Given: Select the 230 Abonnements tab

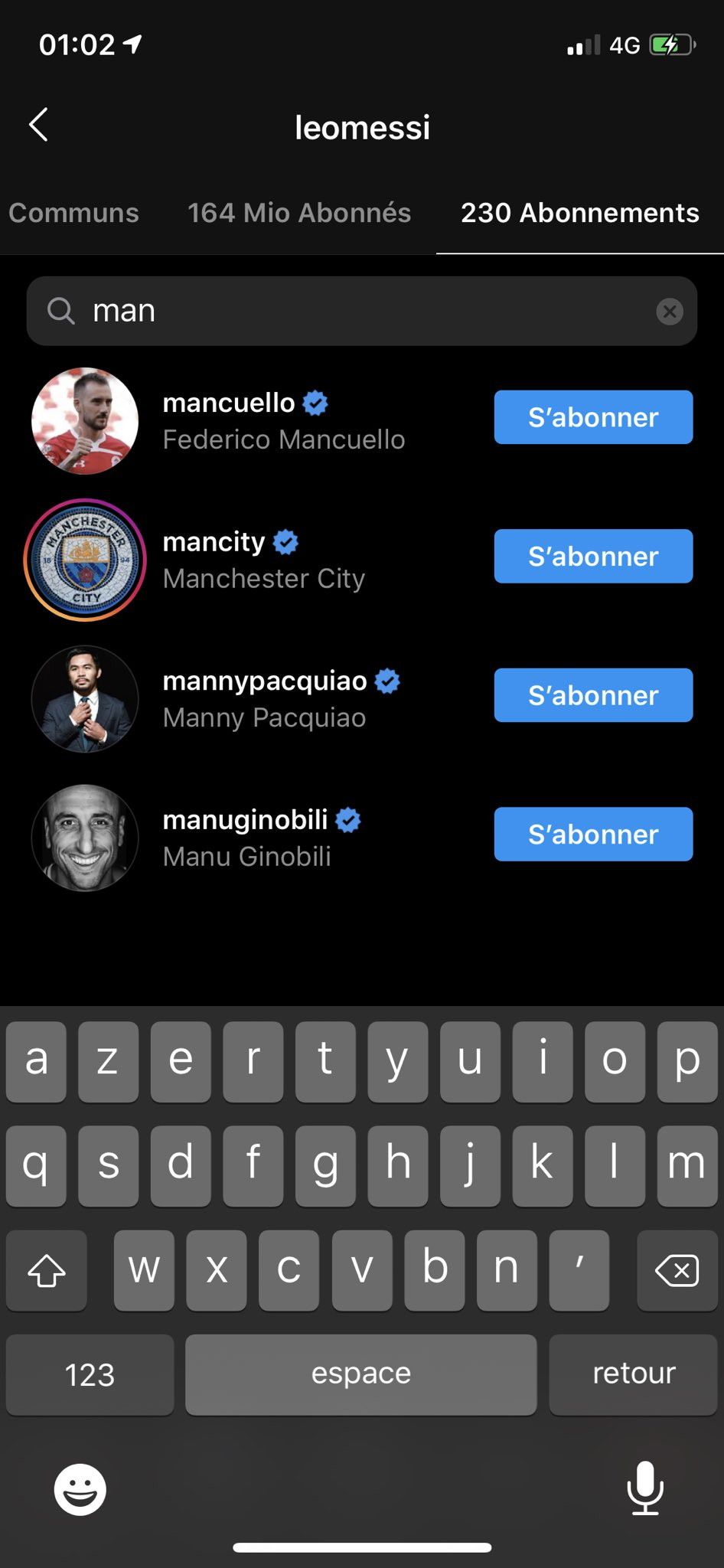Looking at the screenshot, I should (x=579, y=213).
